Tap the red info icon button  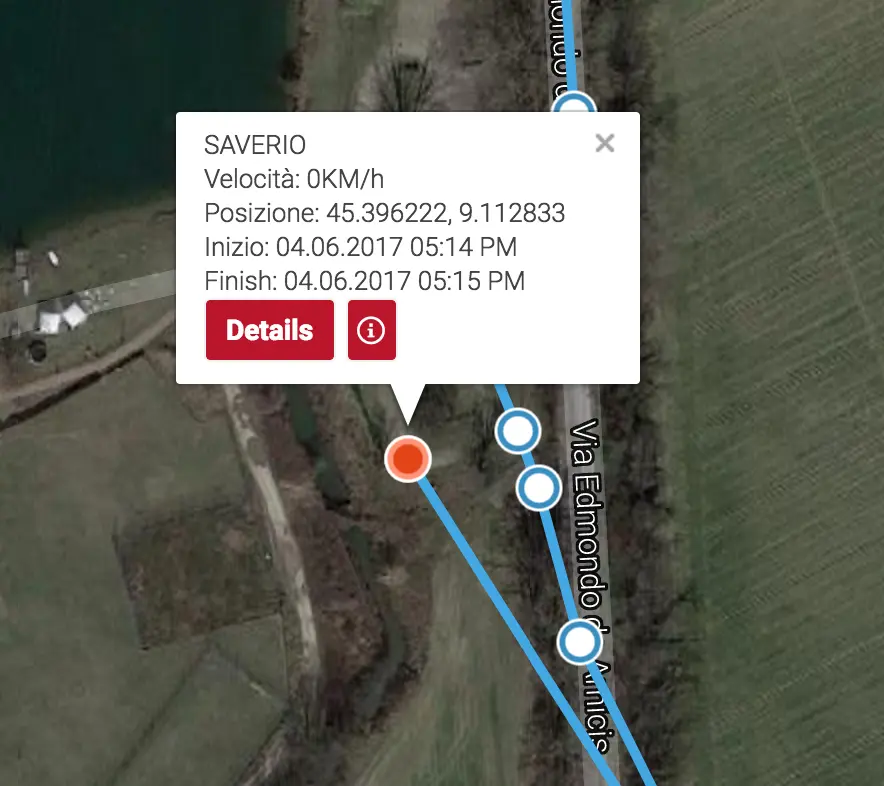(x=371, y=330)
